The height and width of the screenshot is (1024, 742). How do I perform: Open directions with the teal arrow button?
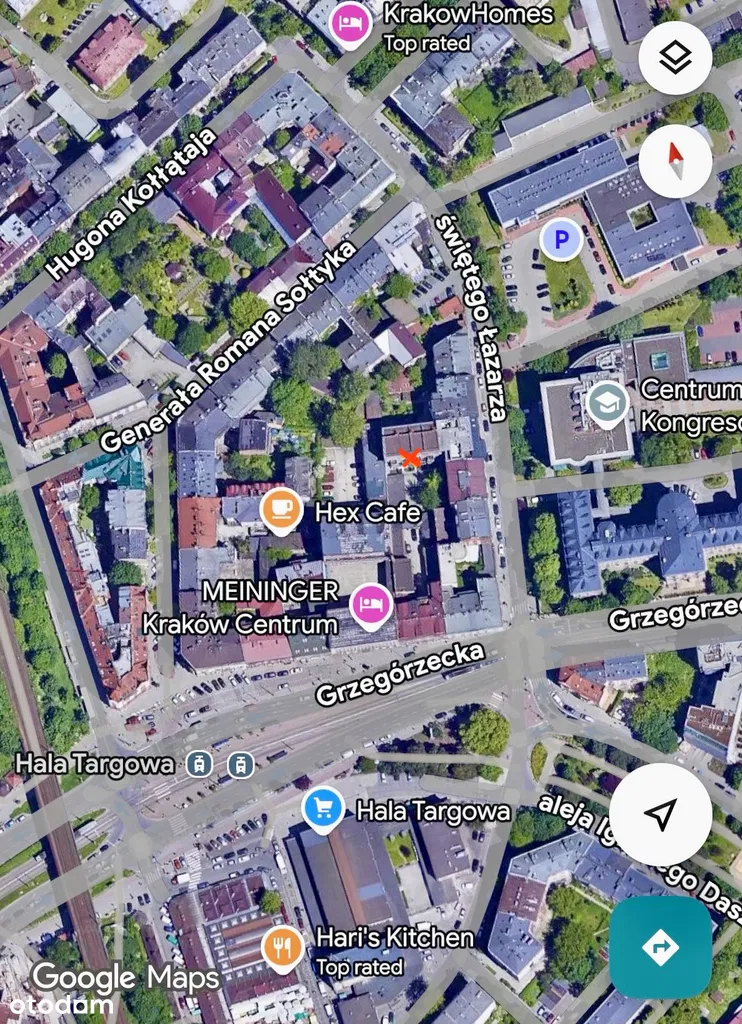coord(660,946)
